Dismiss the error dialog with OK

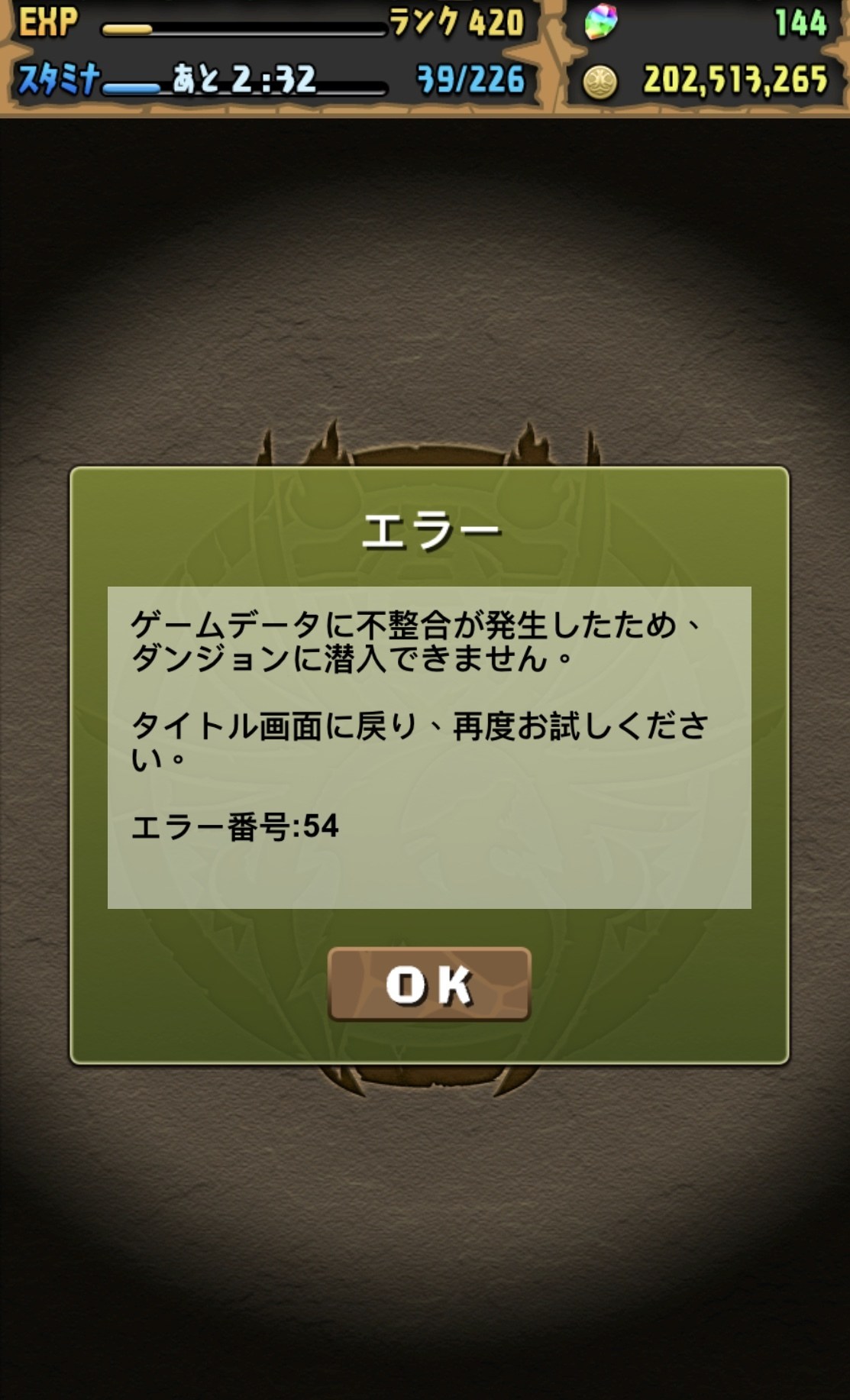pos(429,984)
